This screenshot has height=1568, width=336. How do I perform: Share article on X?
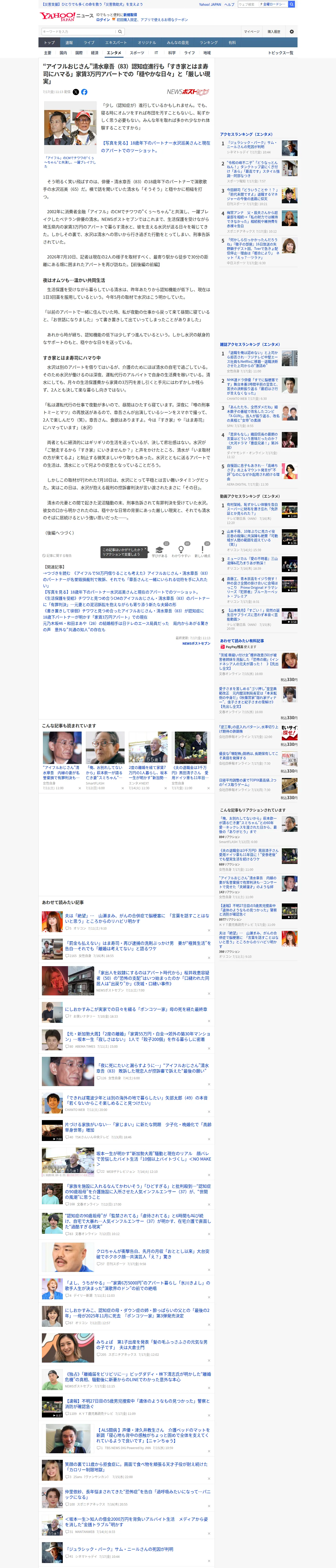[76, 92]
